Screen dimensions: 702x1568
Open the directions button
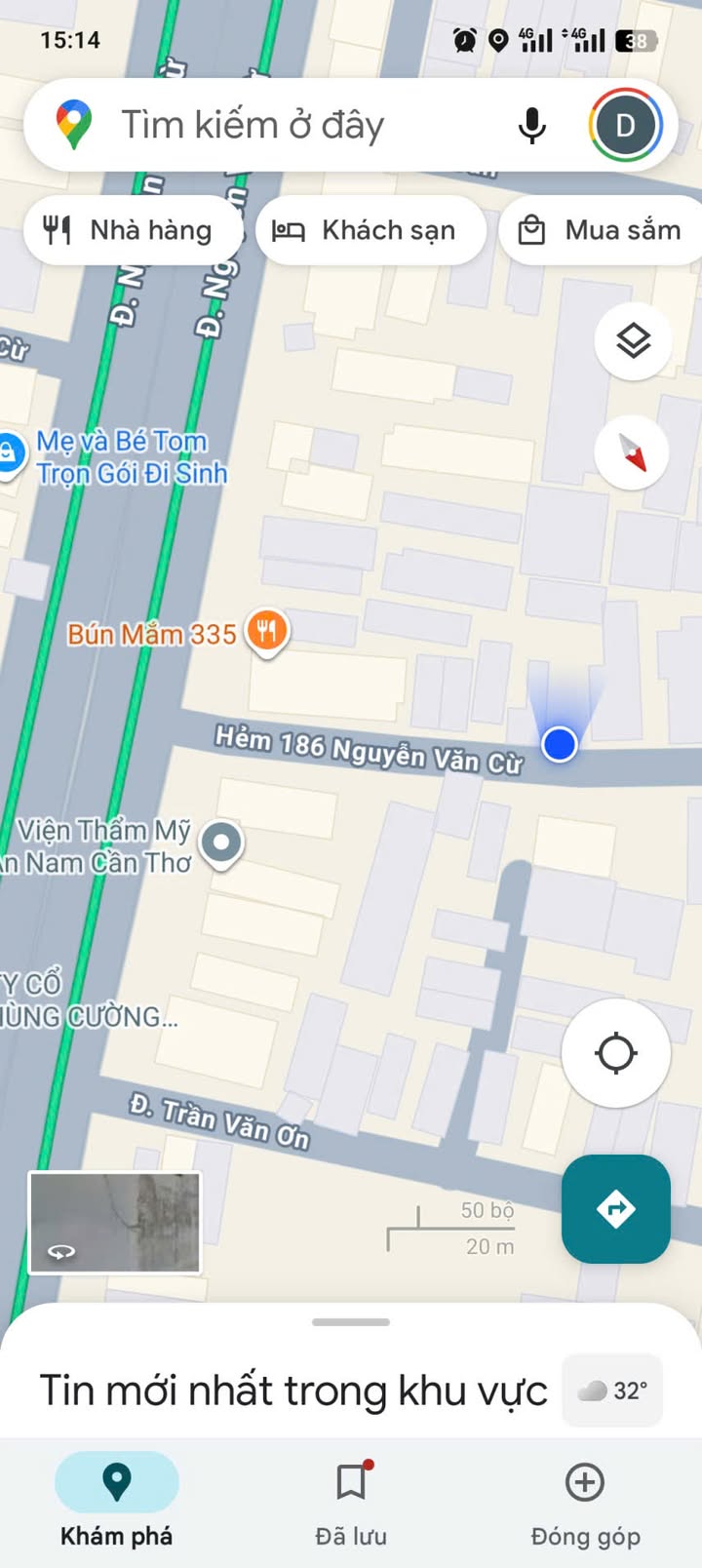click(615, 1209)
